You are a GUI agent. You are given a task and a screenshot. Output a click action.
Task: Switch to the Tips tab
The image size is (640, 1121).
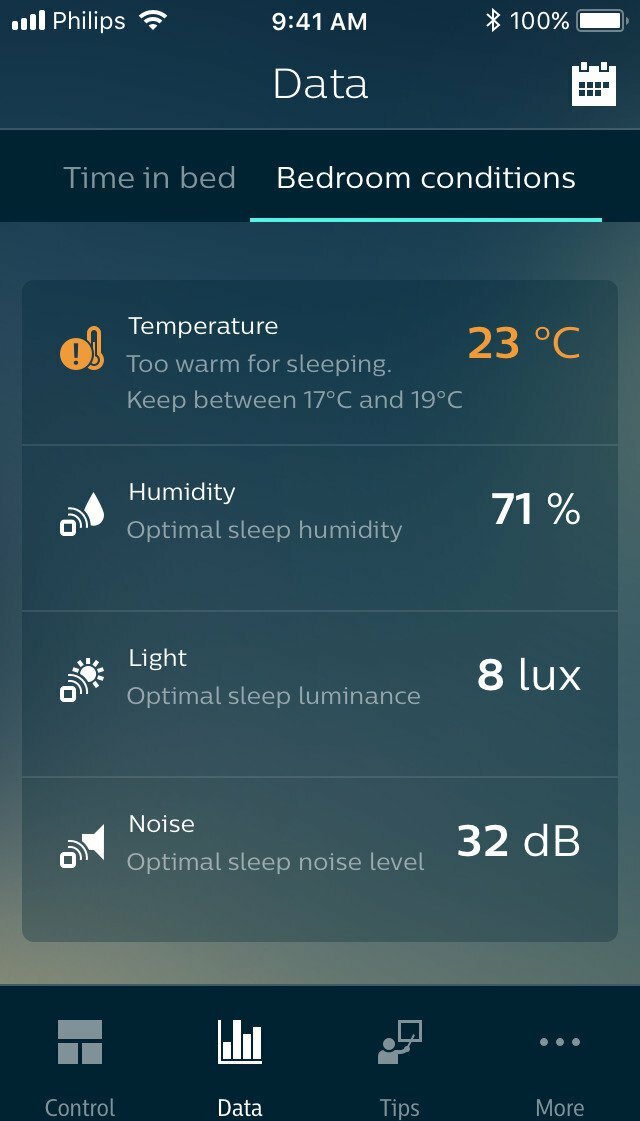pyautogui.click(x=400, y=1060)
